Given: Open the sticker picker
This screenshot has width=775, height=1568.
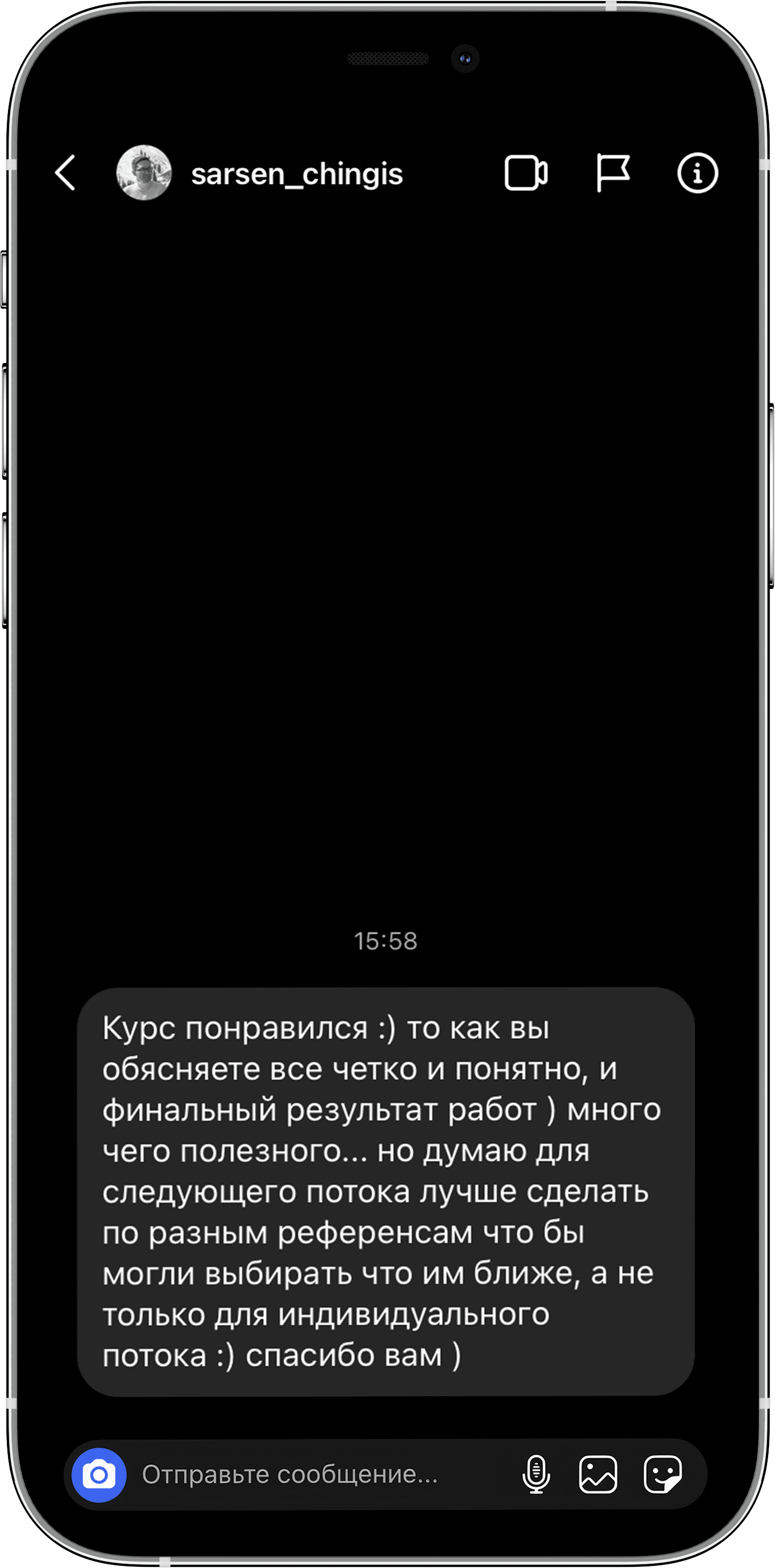Looking at the screenshot, I should pos(663,1475).
